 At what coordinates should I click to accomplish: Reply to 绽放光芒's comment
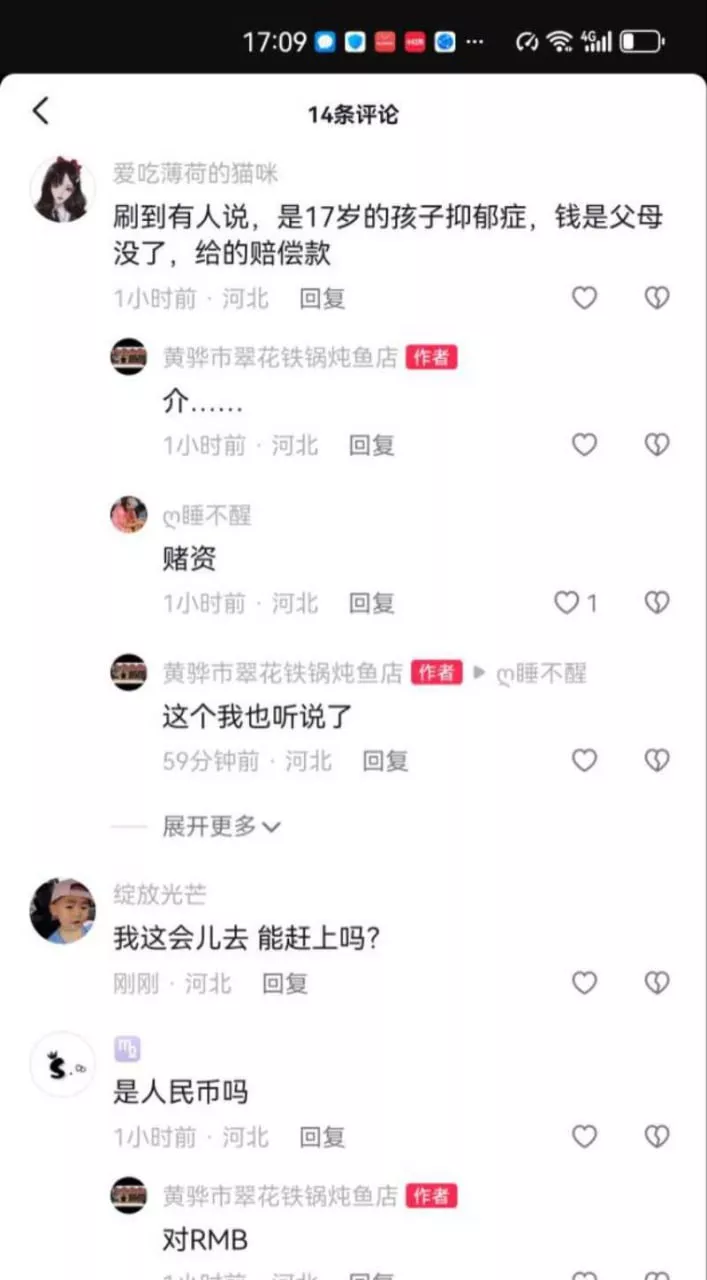tap(285, 983)
